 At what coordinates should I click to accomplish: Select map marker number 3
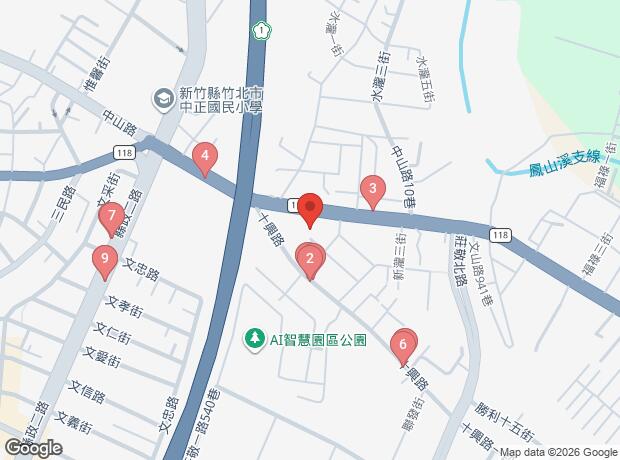tap(372, 189)
